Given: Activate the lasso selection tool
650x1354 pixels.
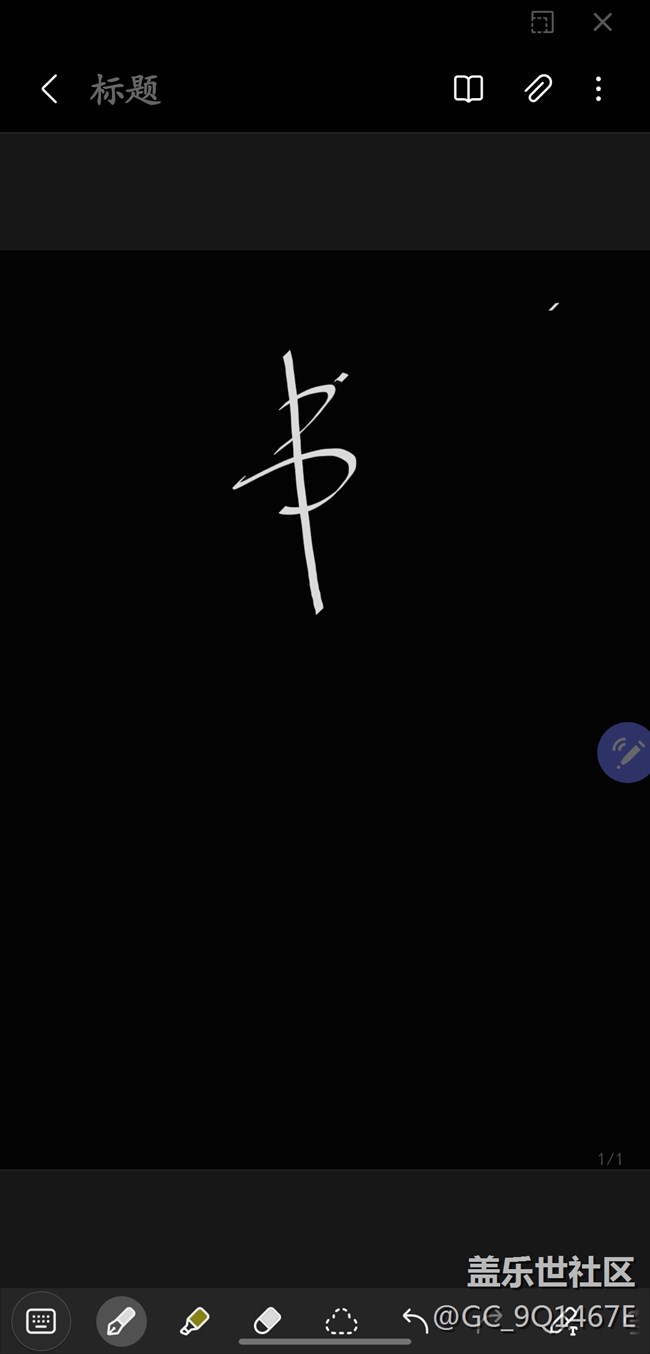Looking at the screenshot, I should (x=341, y=1321).
